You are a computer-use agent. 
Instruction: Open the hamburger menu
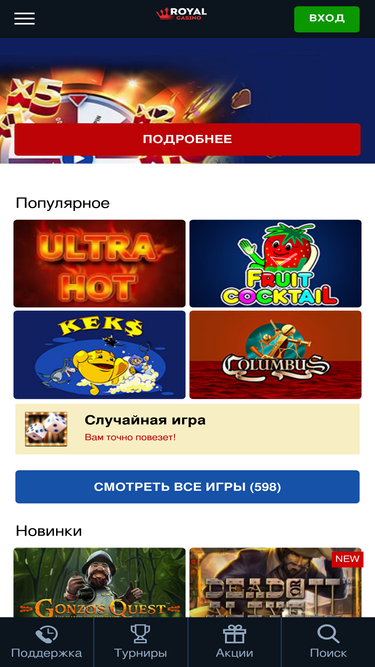[x=25, y=19]
